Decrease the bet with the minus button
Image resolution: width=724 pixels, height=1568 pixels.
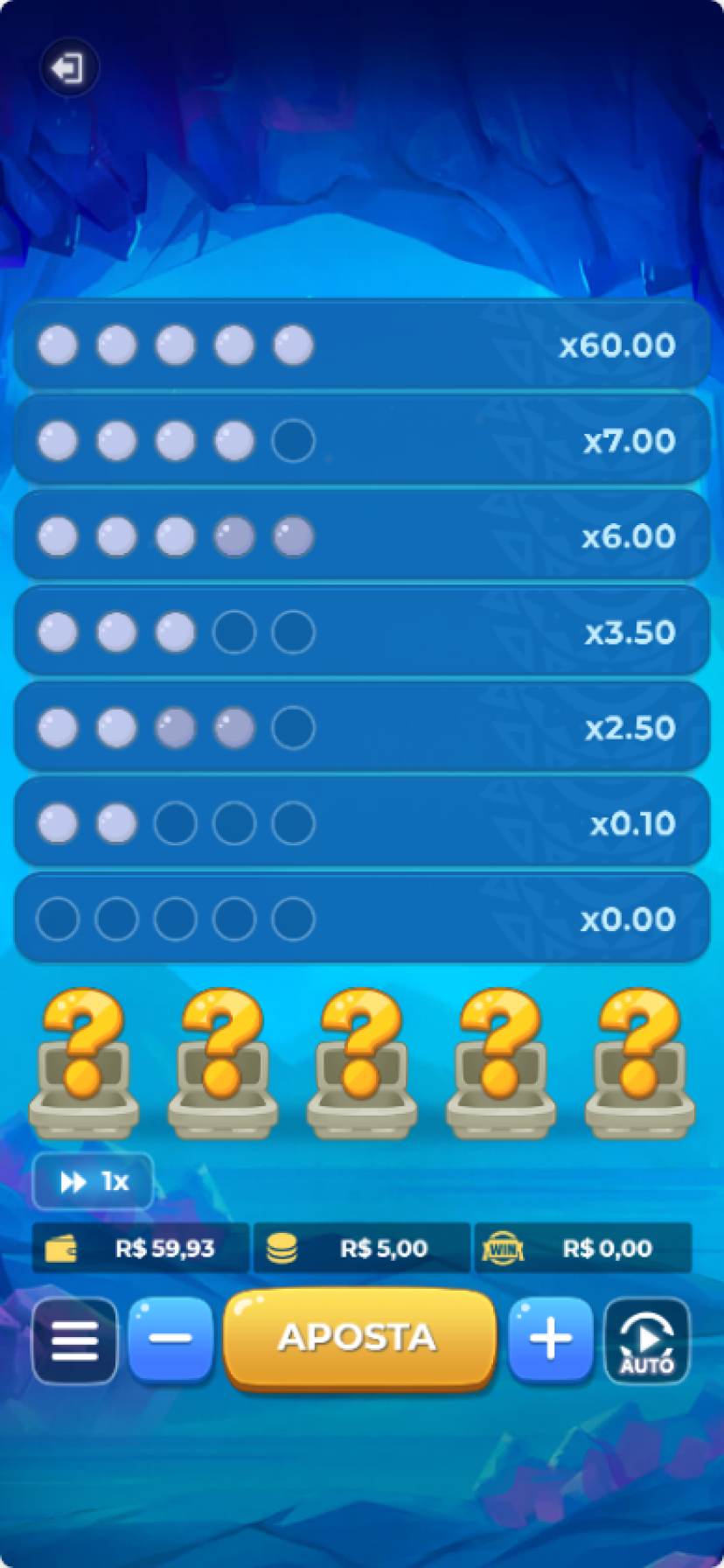pos(171,1340)
